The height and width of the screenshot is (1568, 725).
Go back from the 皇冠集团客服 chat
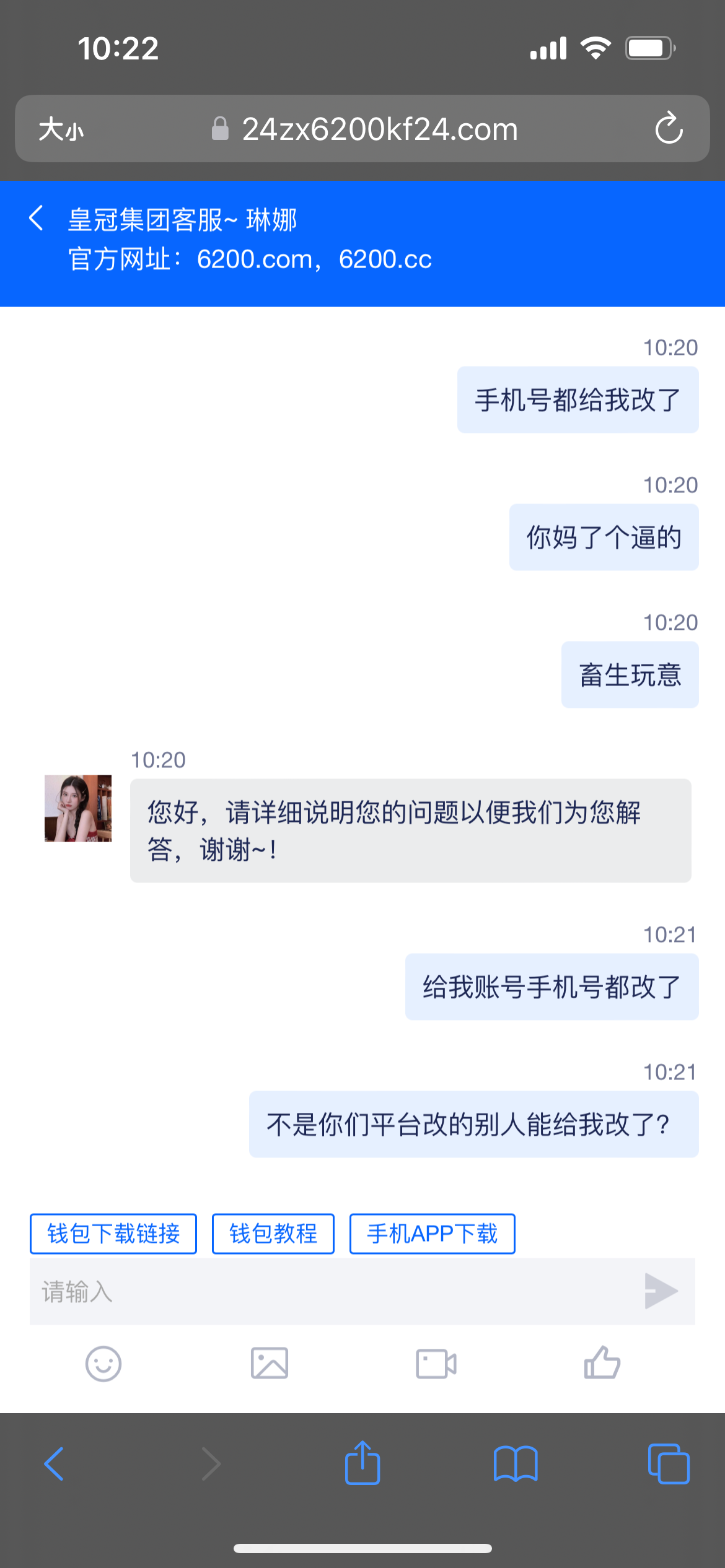point(37,219)
